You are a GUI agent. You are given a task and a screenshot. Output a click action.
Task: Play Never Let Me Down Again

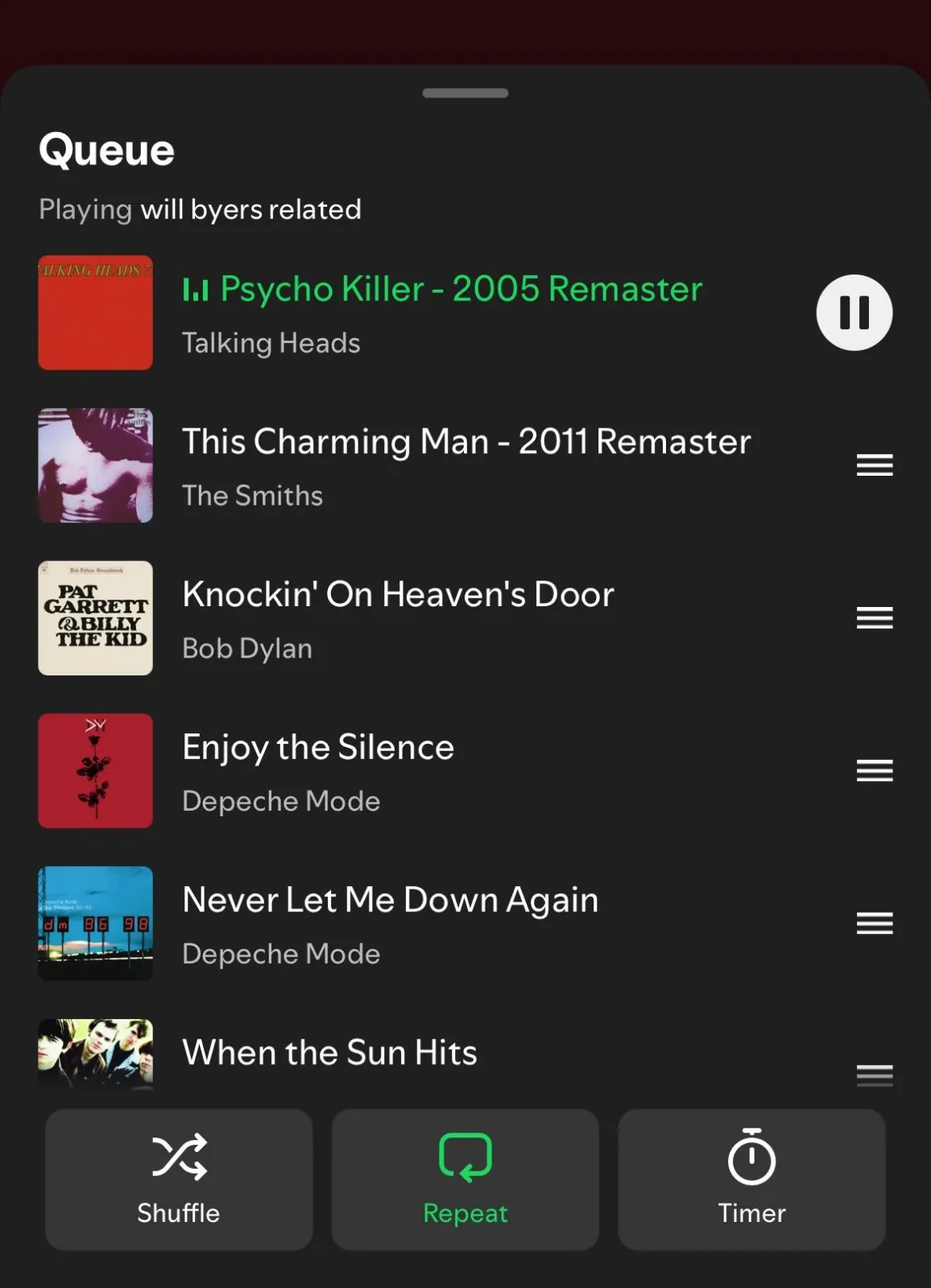pyautogui.click(x=390, y=901)
